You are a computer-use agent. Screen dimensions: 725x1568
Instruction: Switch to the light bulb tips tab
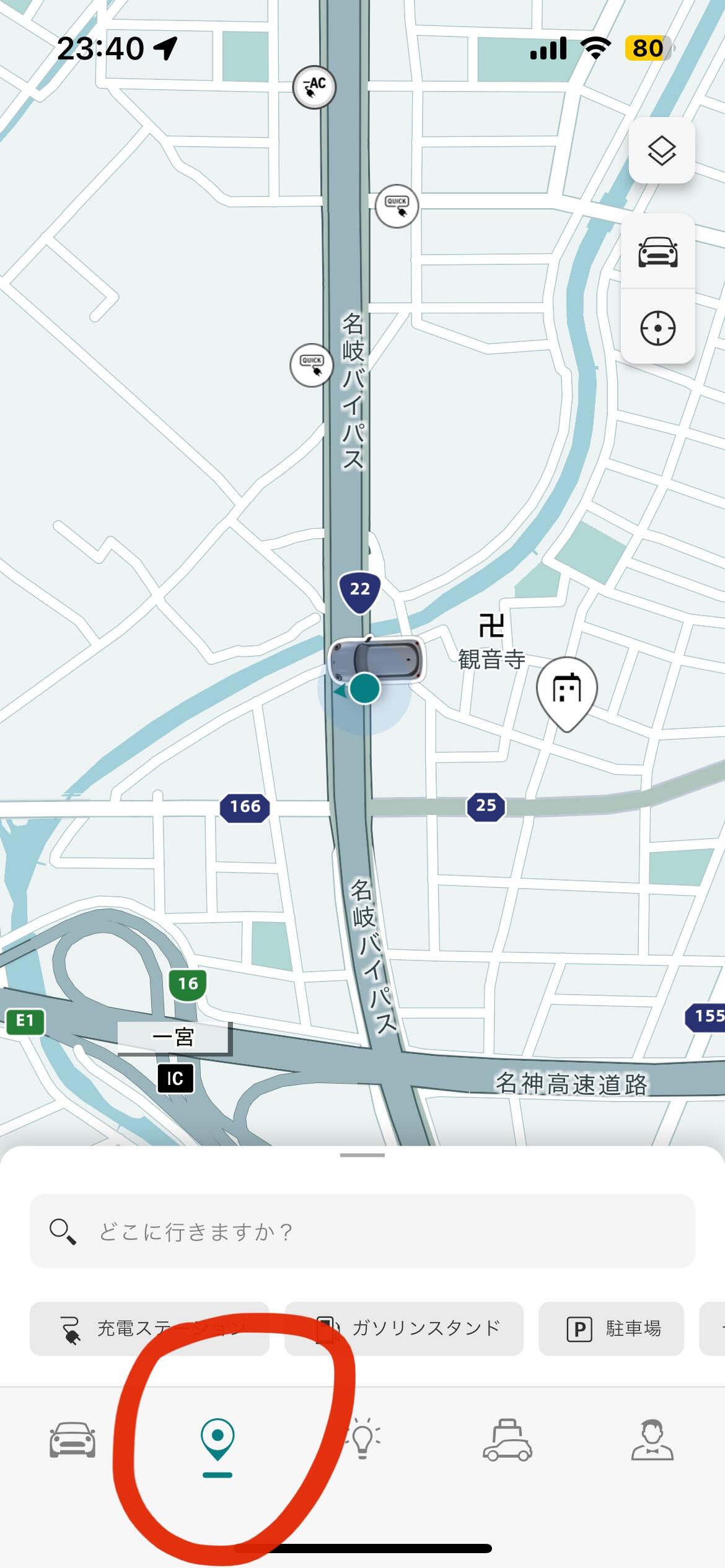[363, 1440]
